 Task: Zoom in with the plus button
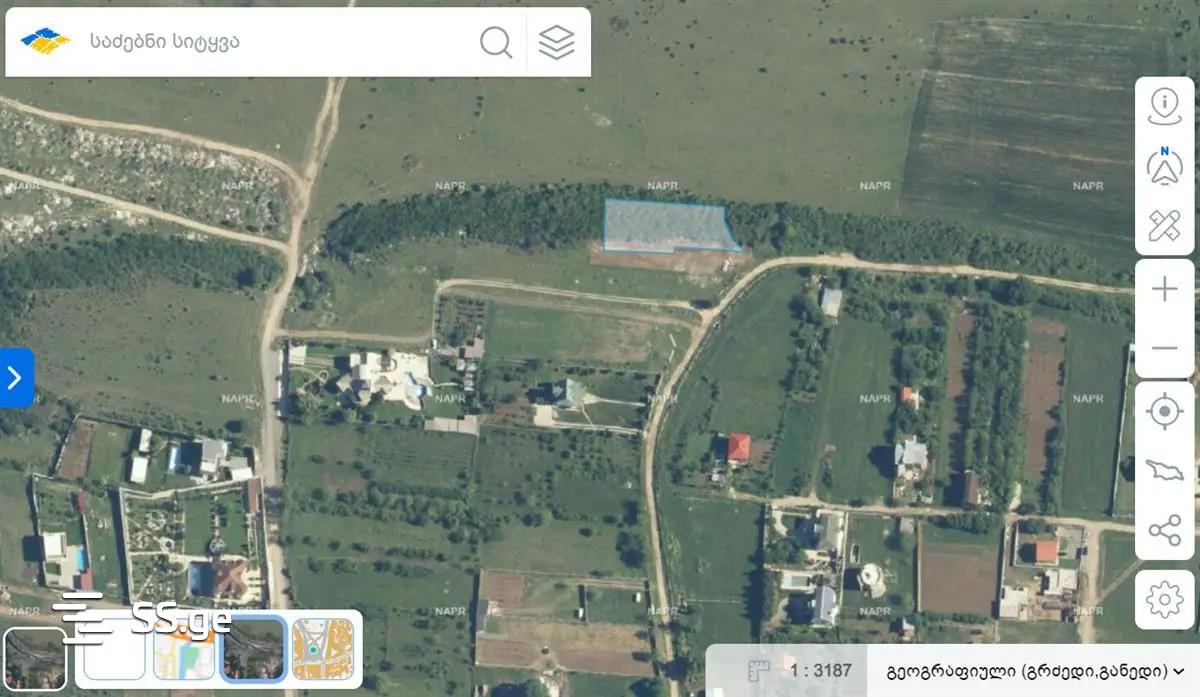click(1165, 290)
